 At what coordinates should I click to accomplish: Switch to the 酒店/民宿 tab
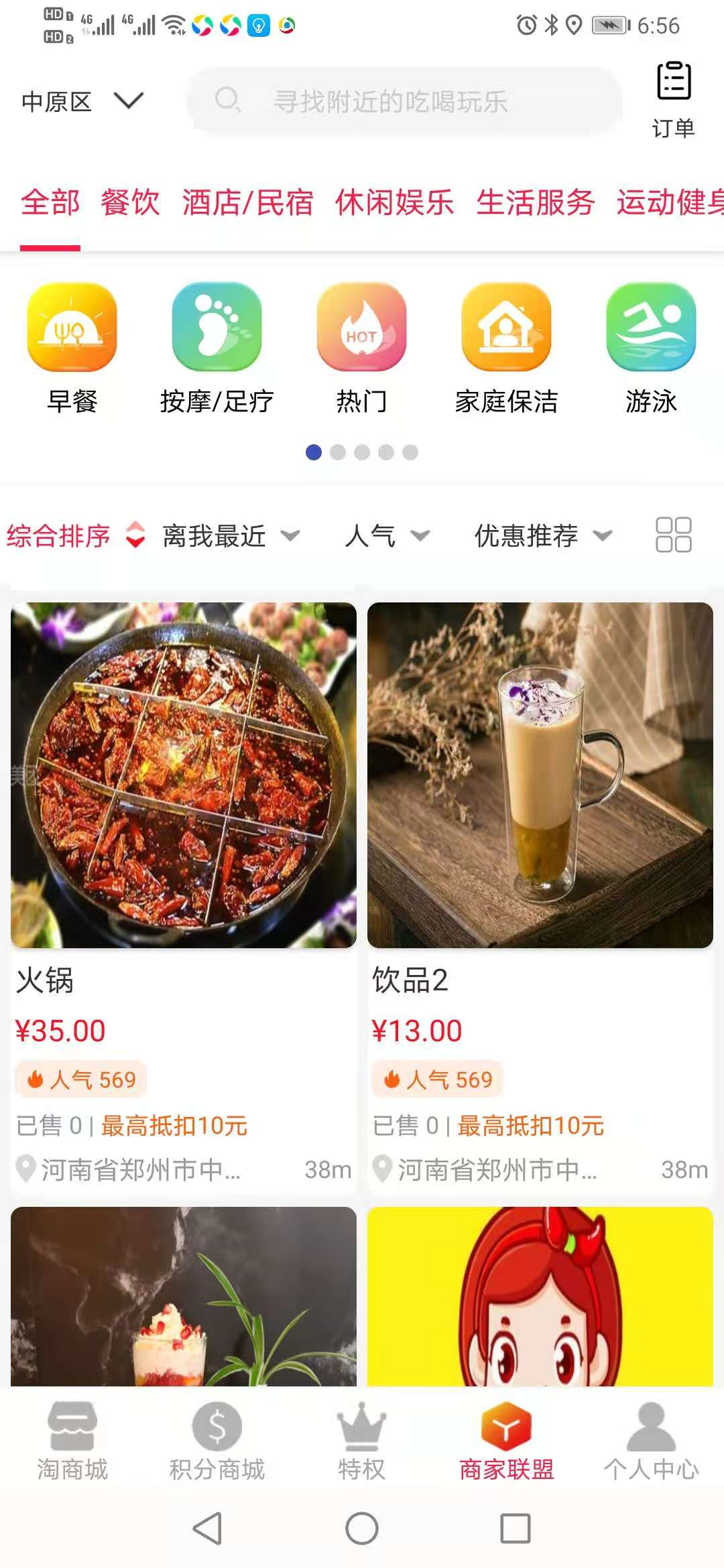tap(247, 202)
